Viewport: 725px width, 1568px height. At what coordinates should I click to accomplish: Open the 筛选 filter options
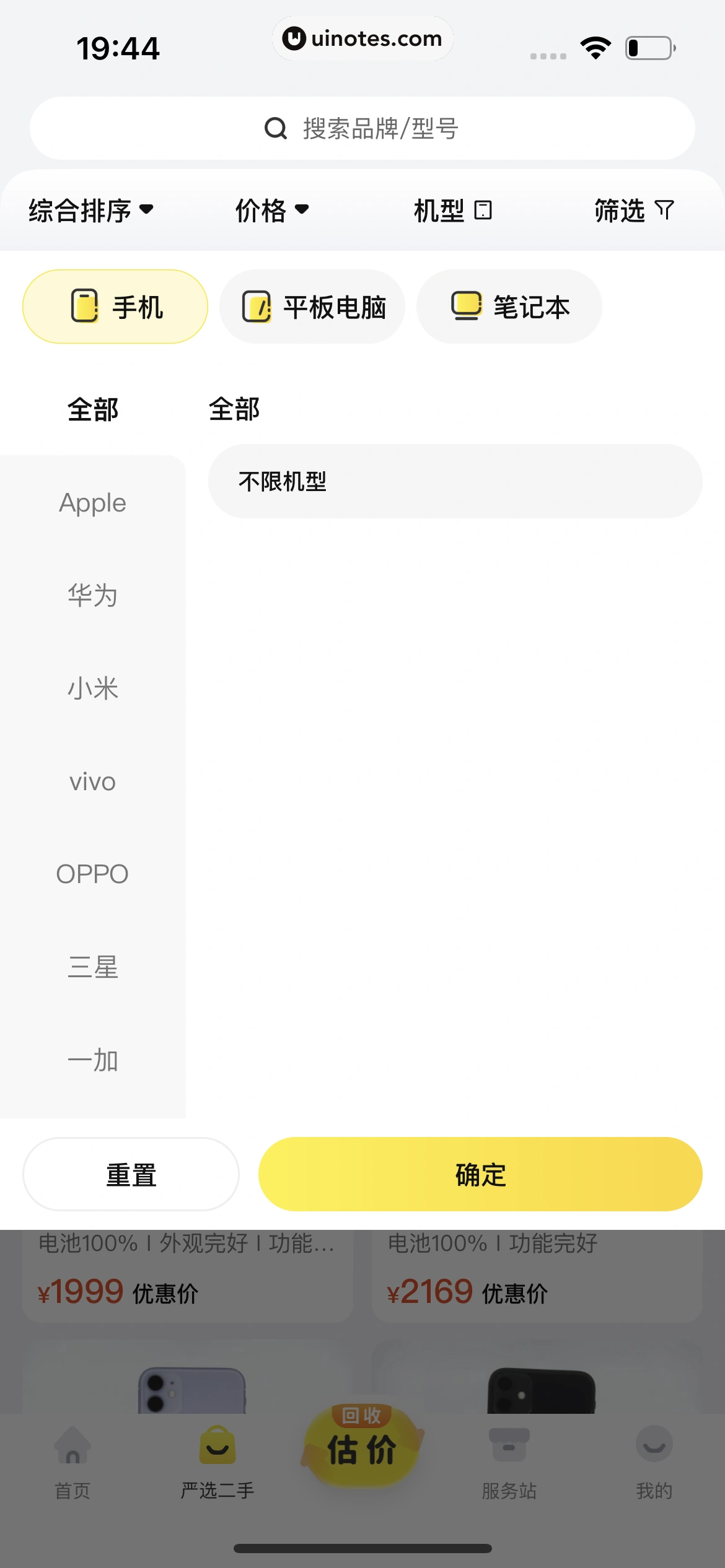[633, 211]
